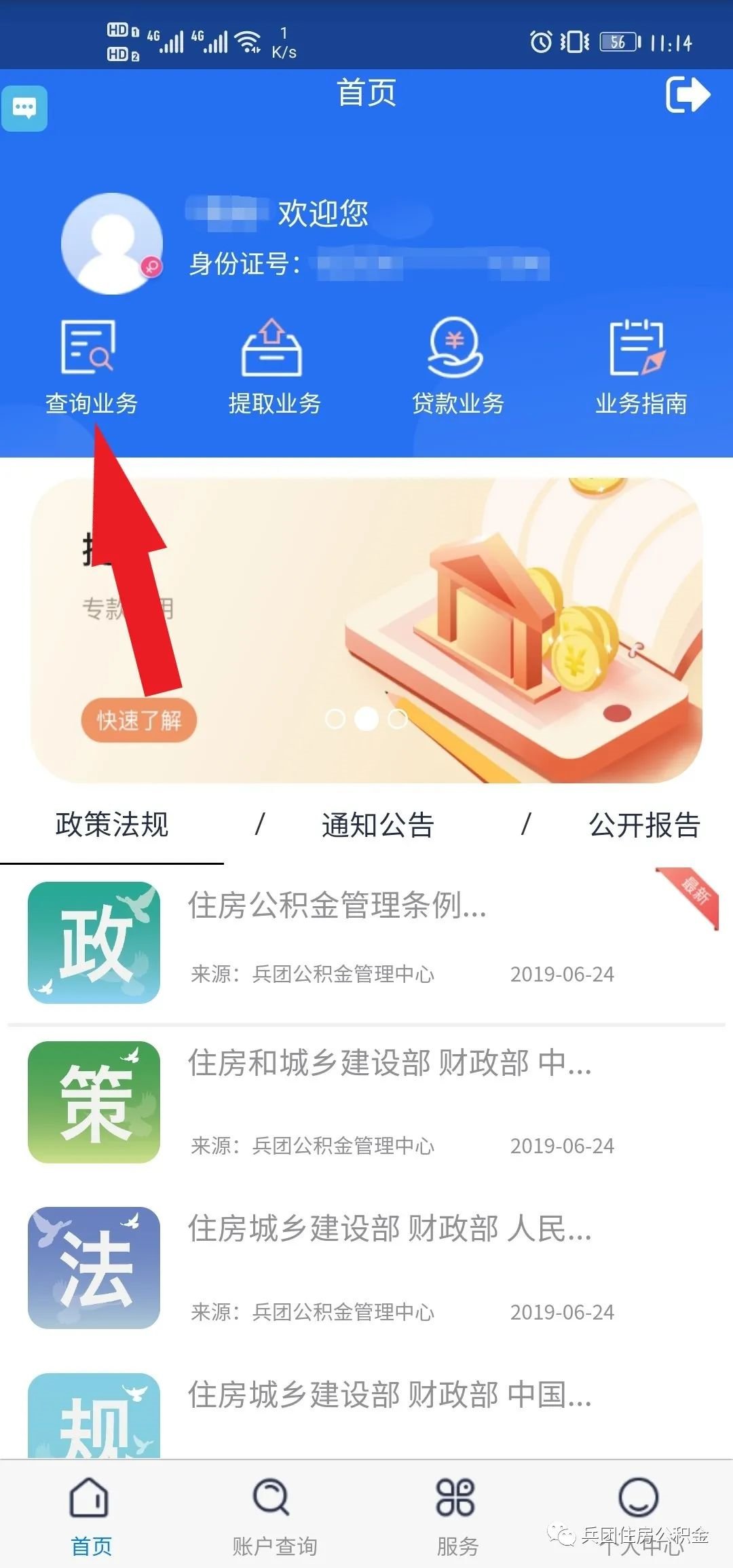Screen dimensions: 733x1568
Task: Open article 住房公积金管理条例
Action: (x=337, y=906)
